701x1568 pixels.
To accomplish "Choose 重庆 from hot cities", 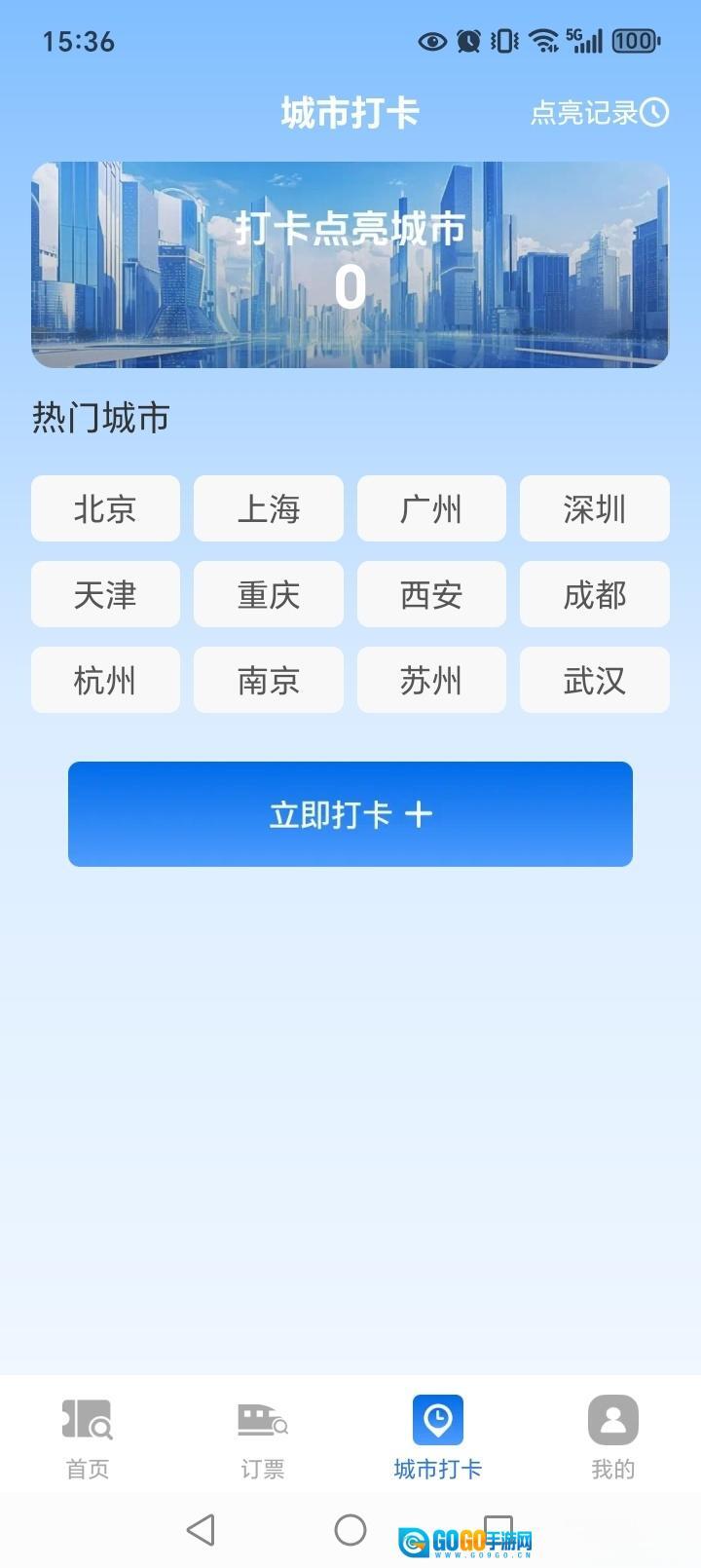I will (269, 594).
